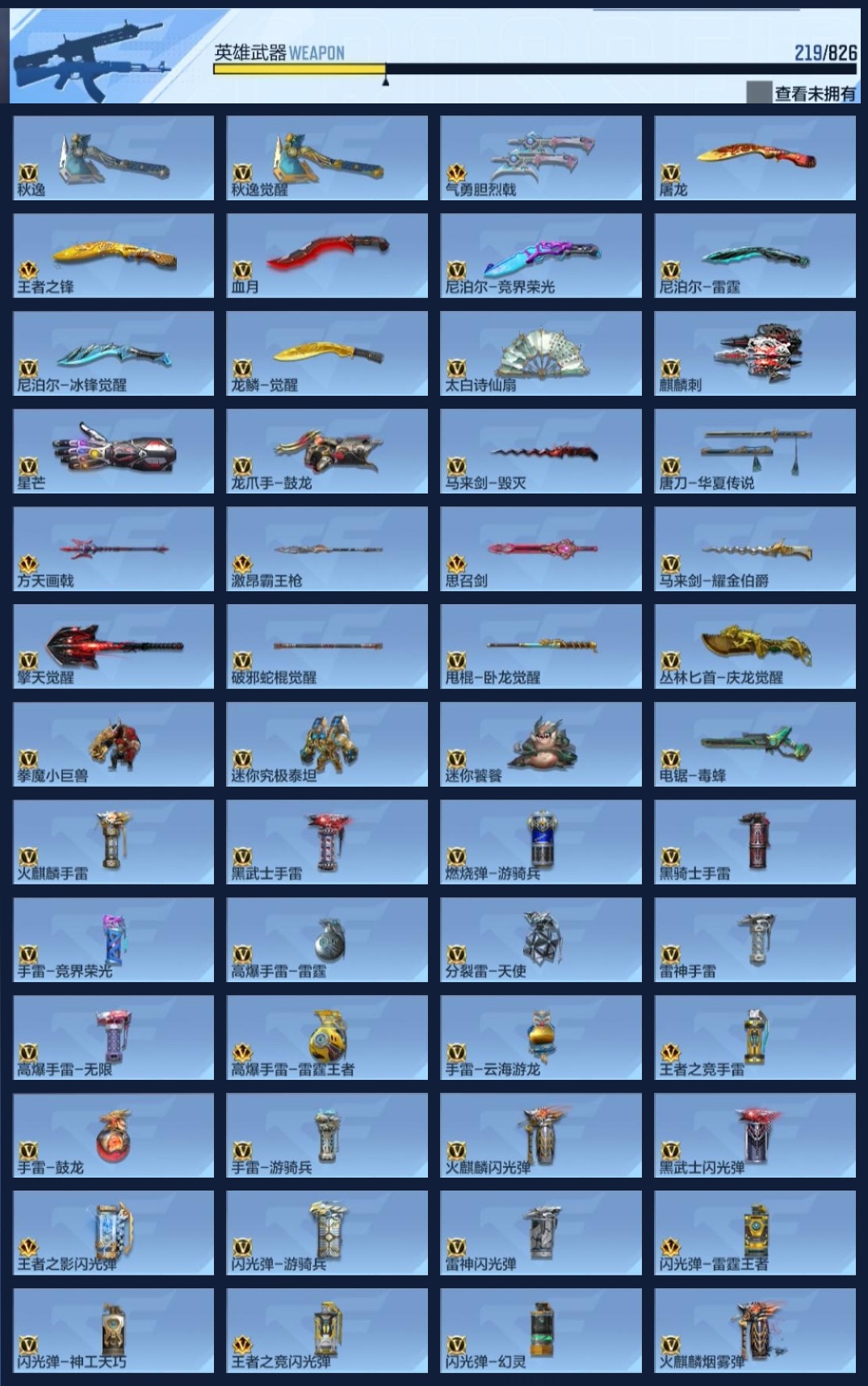The width and height of the screenshot is (868, 1386).
Task: Tap the 火麒麟烟雾弹 tile
Action: (755, 1330)
